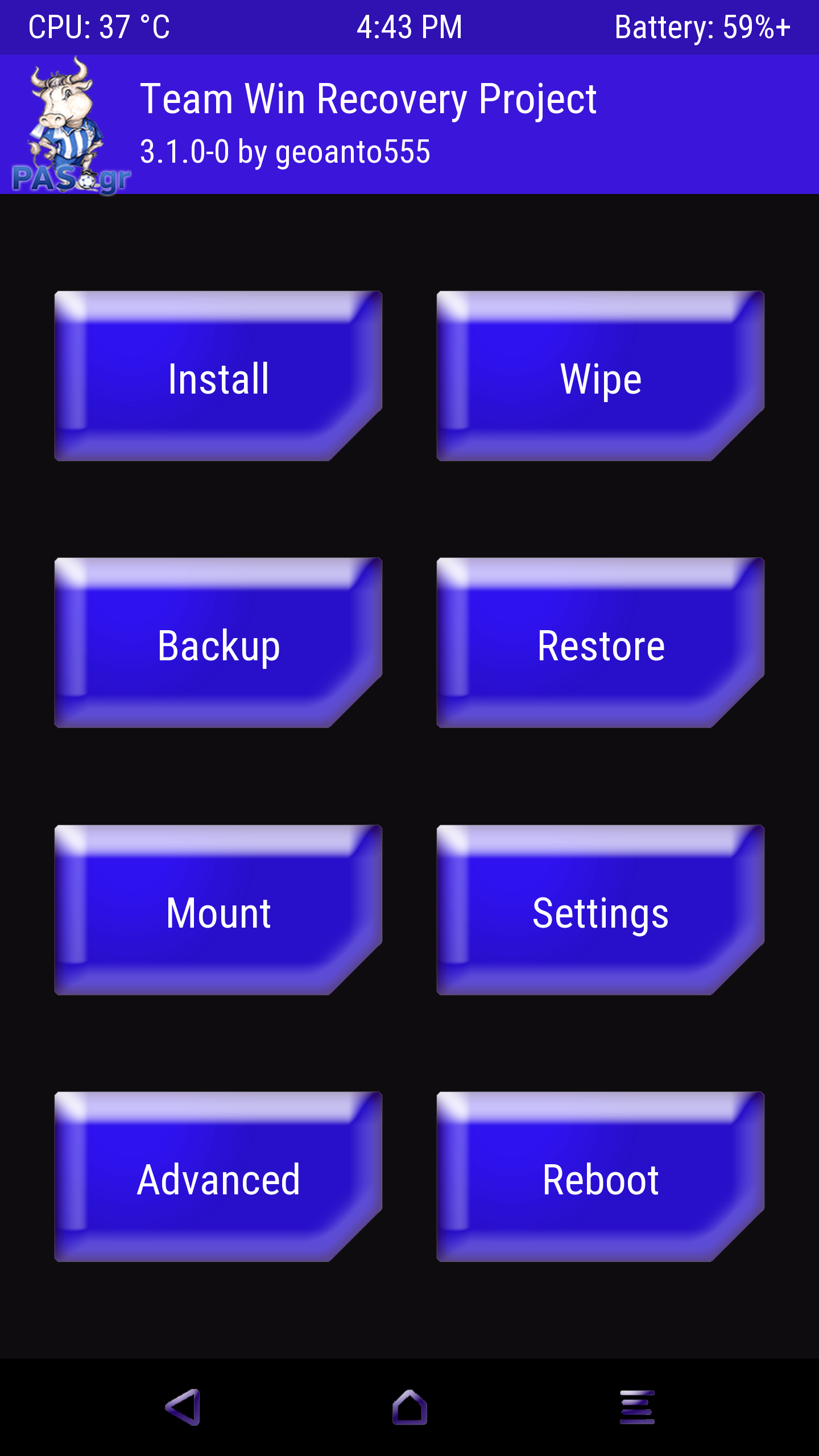
Task: Open the Settings button
Action: pyautogui.click(x=600, y=910)
